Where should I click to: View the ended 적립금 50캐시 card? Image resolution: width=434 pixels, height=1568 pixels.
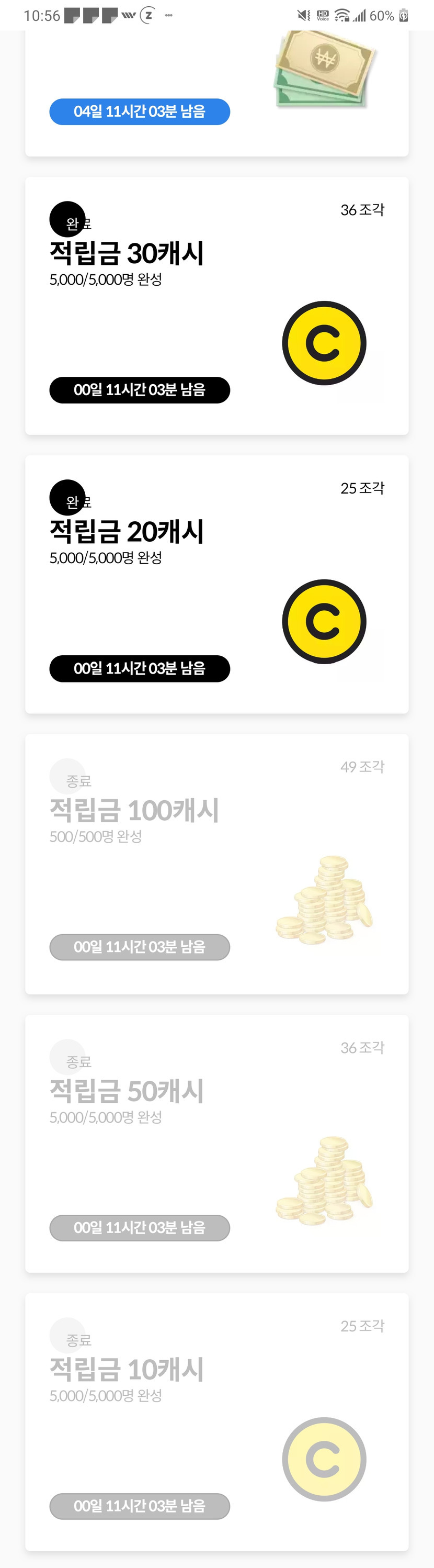tap(216, 1143)
